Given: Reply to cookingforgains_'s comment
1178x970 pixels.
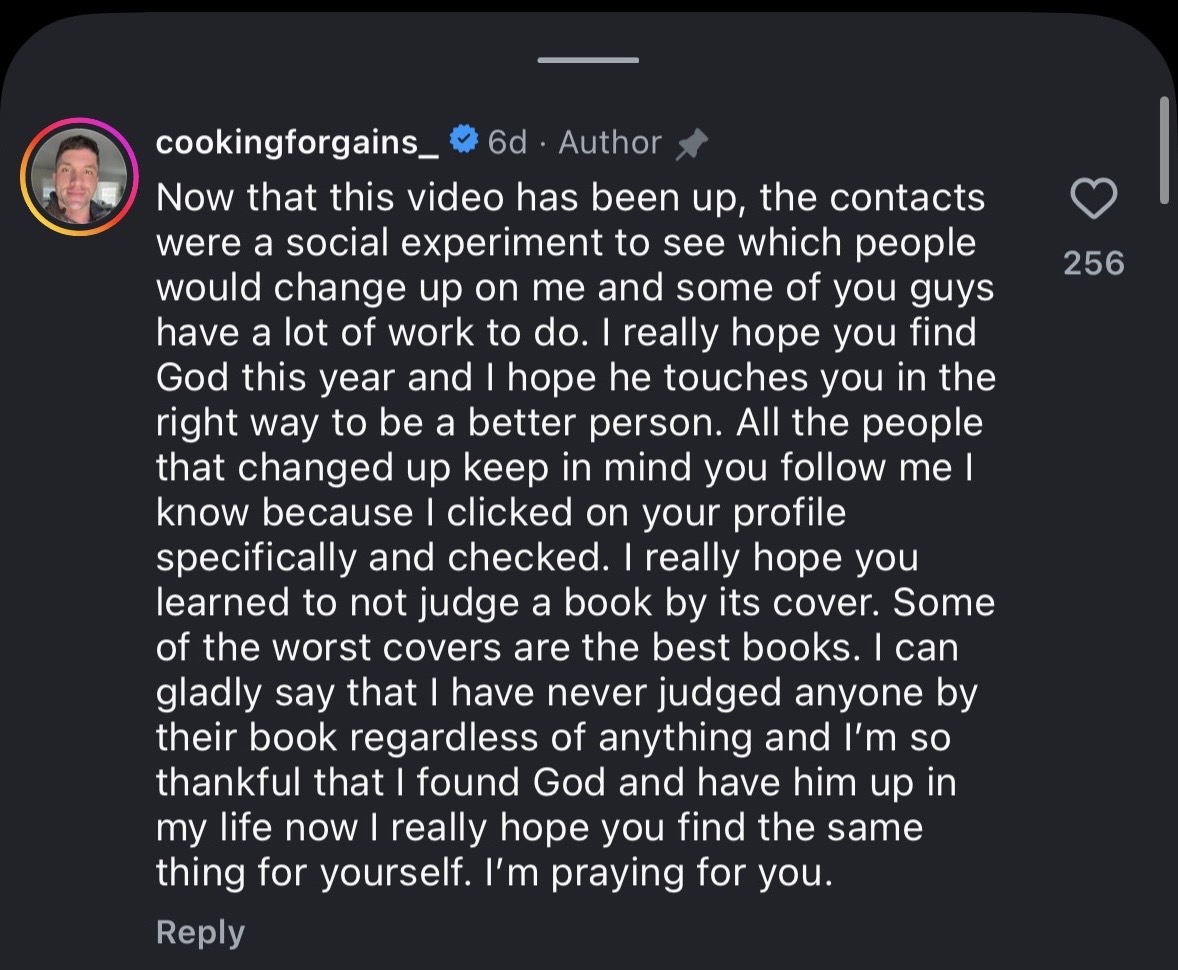Looking at the screenshot, I should pyautogui.click(x=200, y=932).
